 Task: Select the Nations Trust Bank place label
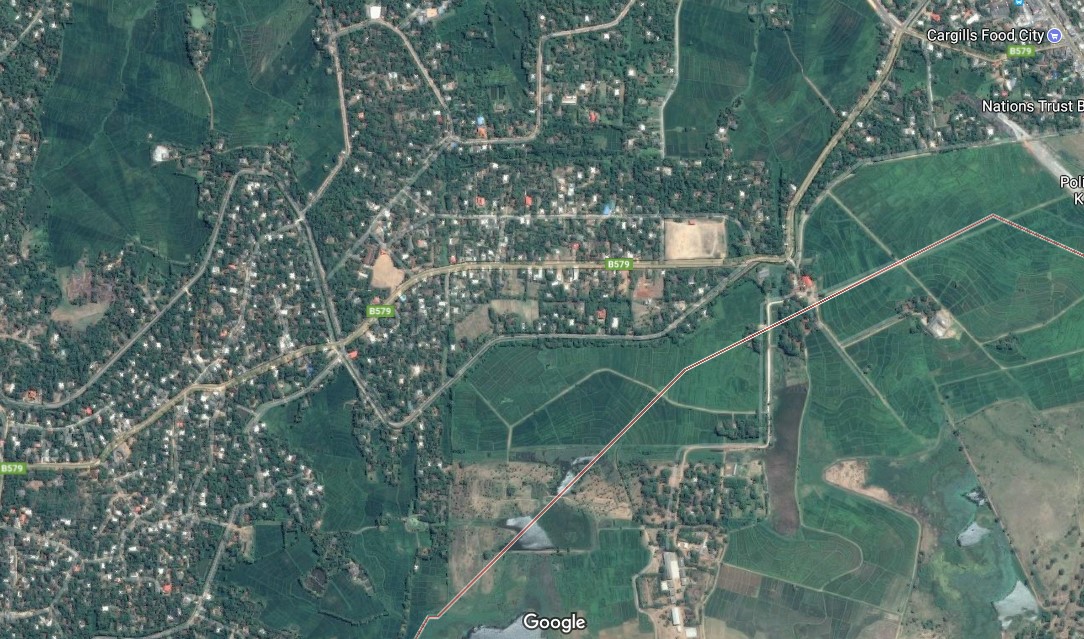click(x=1032, y=105)
